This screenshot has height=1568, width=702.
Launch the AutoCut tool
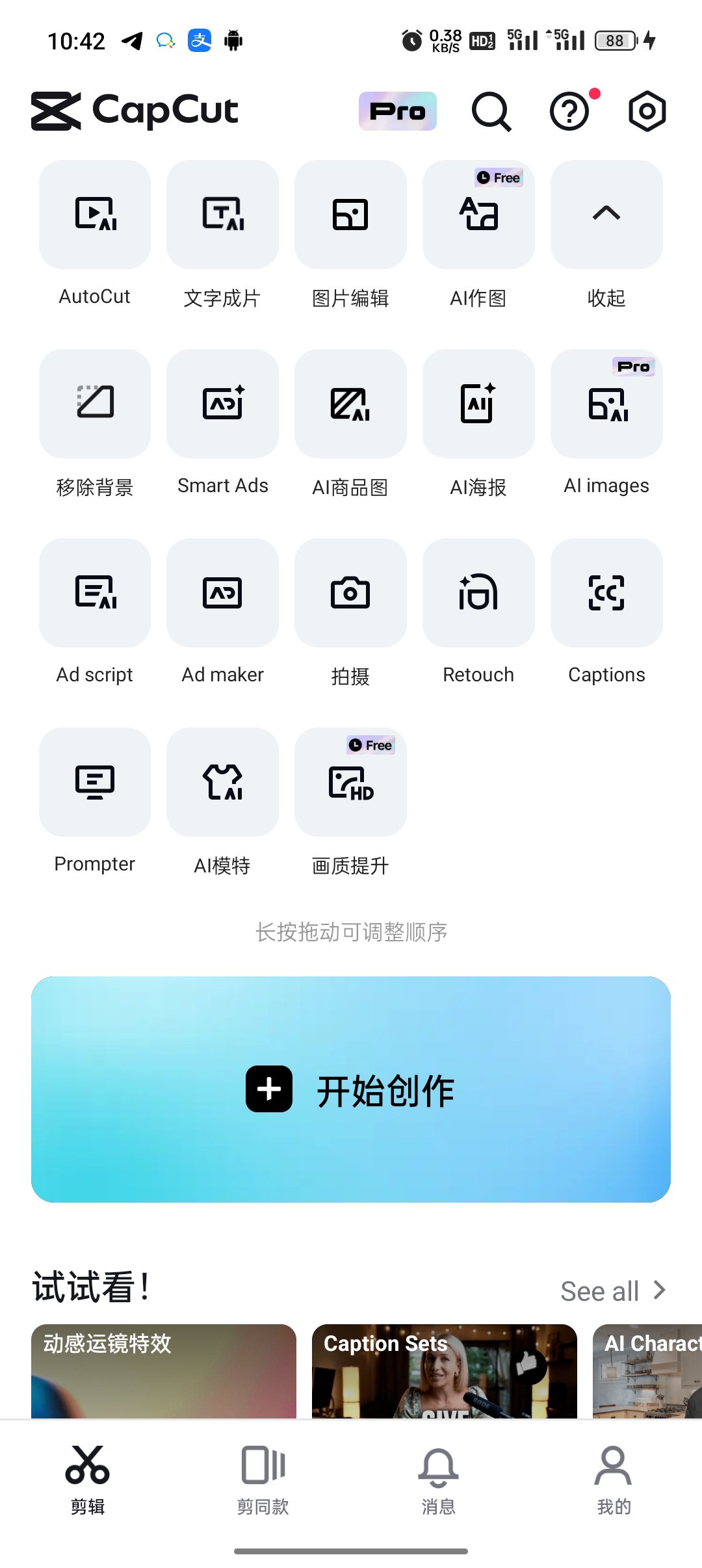pos(95,215)
